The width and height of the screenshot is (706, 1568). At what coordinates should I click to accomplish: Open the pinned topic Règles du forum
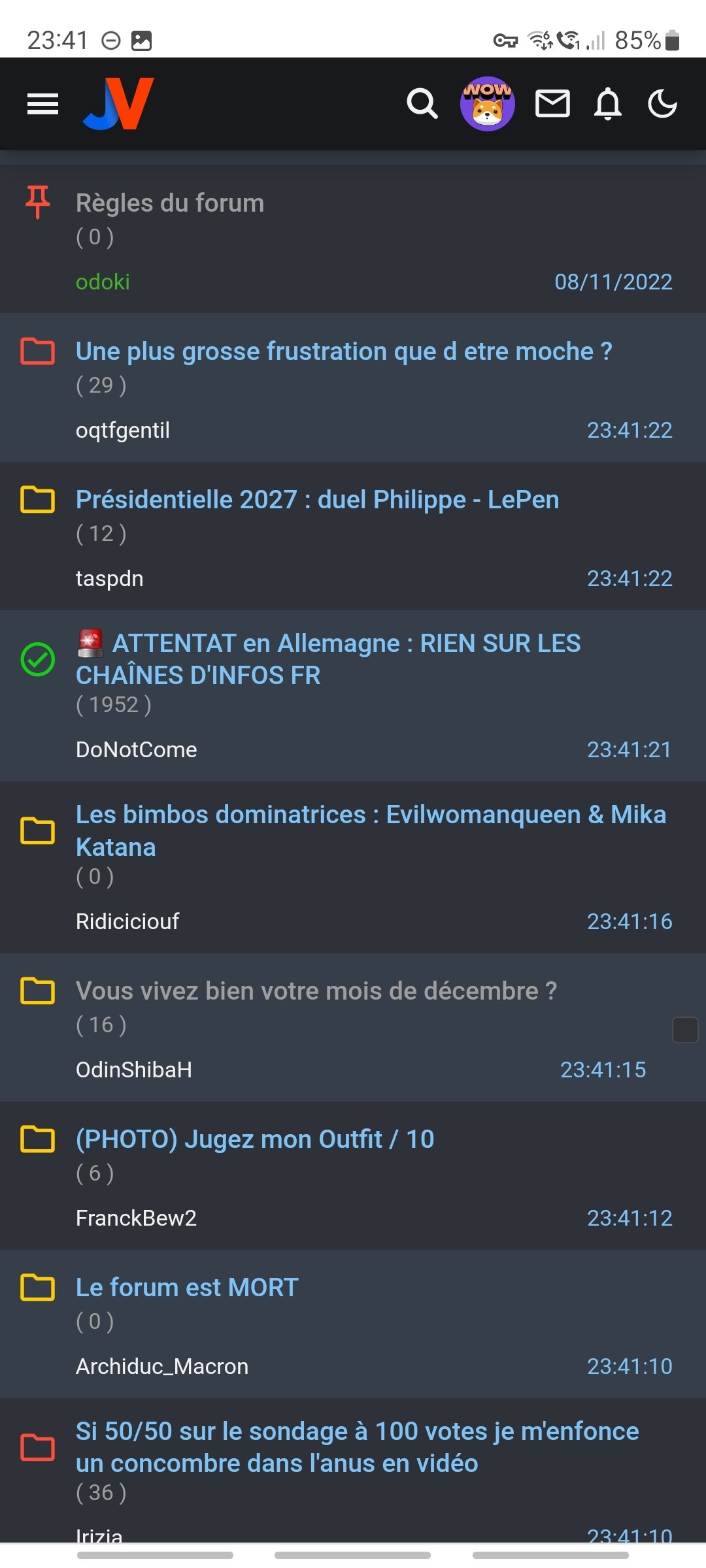(x=170, y=203)
